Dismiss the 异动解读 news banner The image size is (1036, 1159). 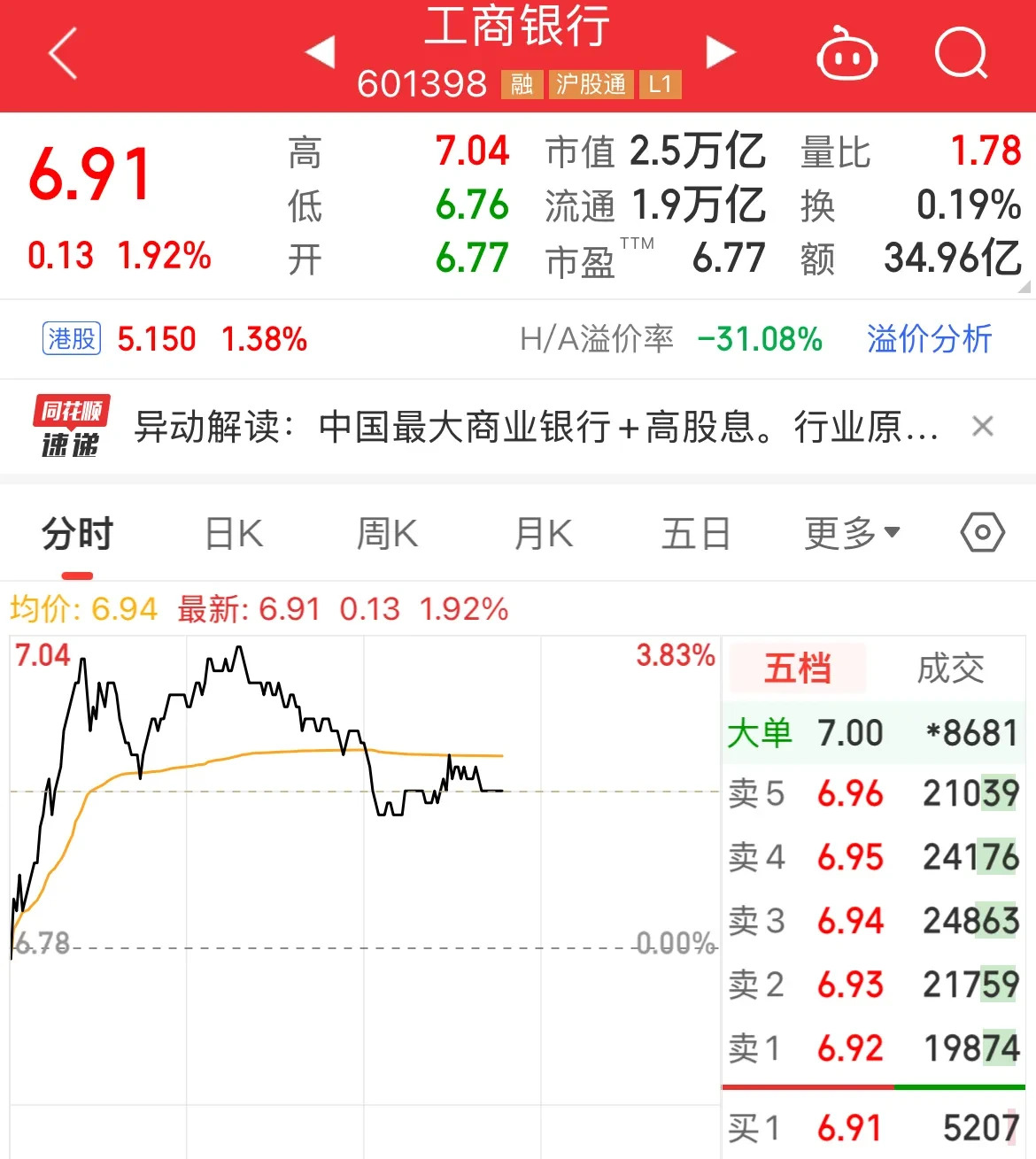click(x=983, y=426)
